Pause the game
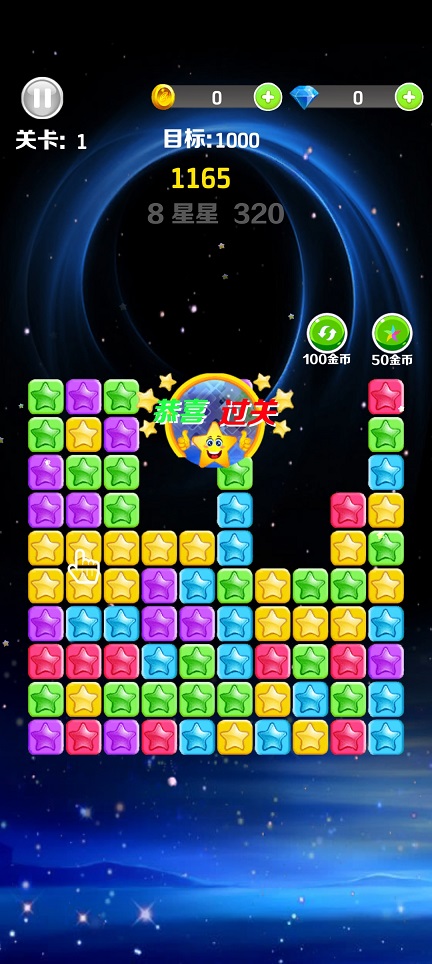 [x=42, y=98]
